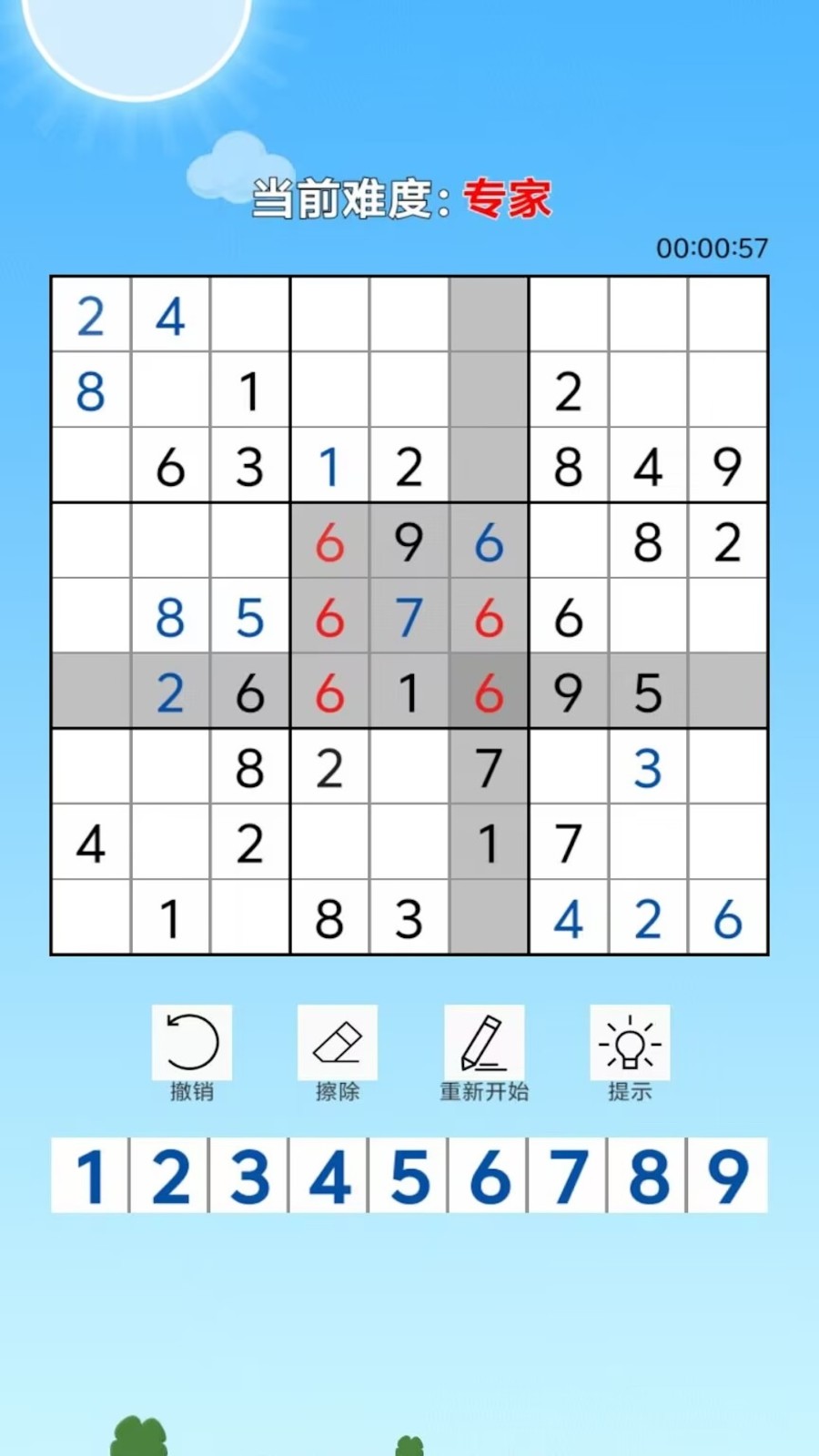The image size is (819, 1456).
Task: Enter number 5 from the number pad
Action: pyautogui.click(x=409, y=1175)
